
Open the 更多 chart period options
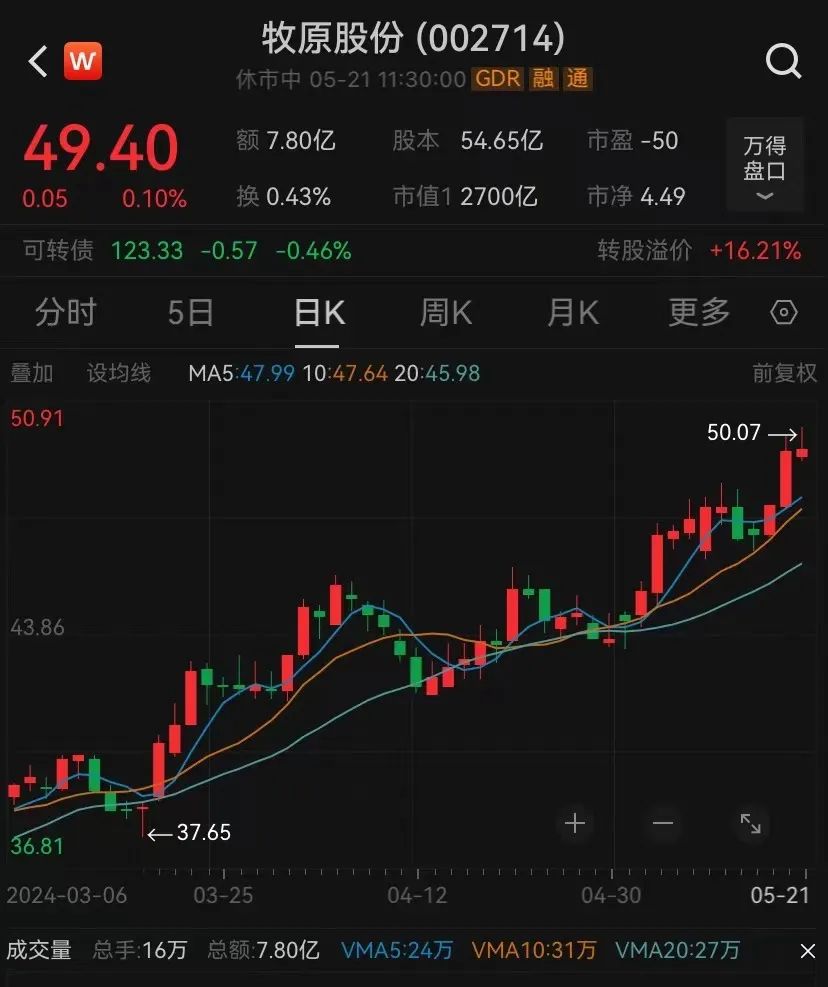[699, 313]
